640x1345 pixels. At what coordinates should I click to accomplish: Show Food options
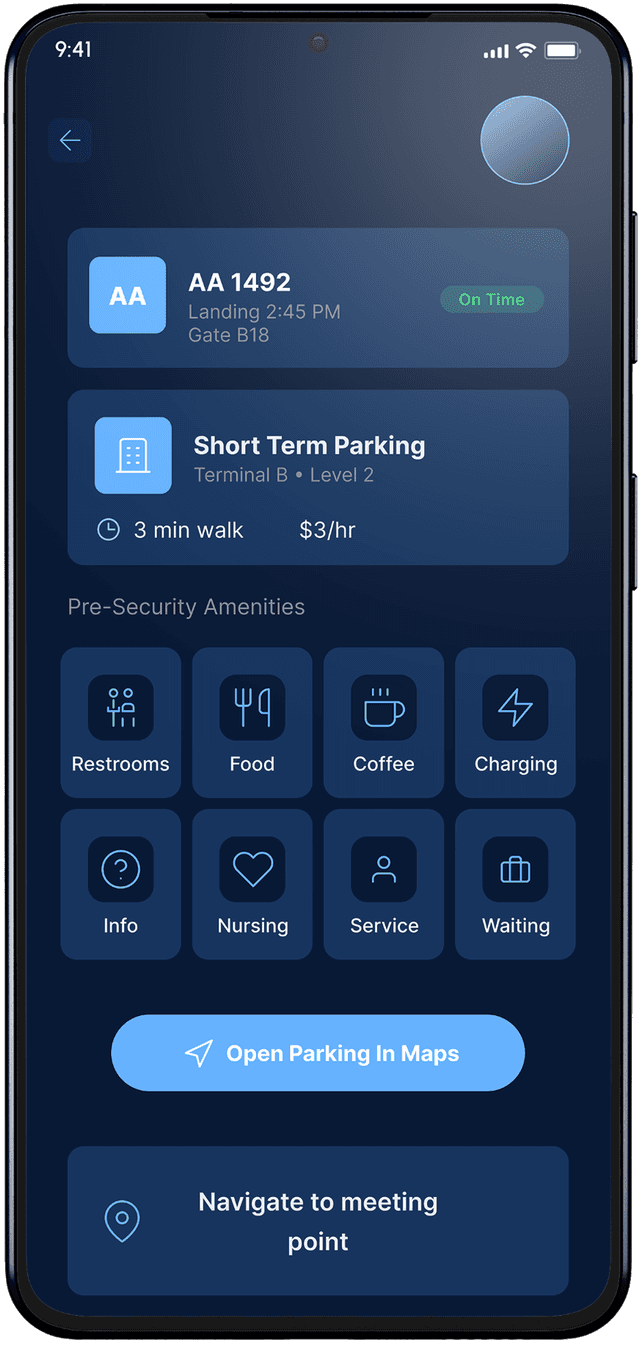pos(252,723)
